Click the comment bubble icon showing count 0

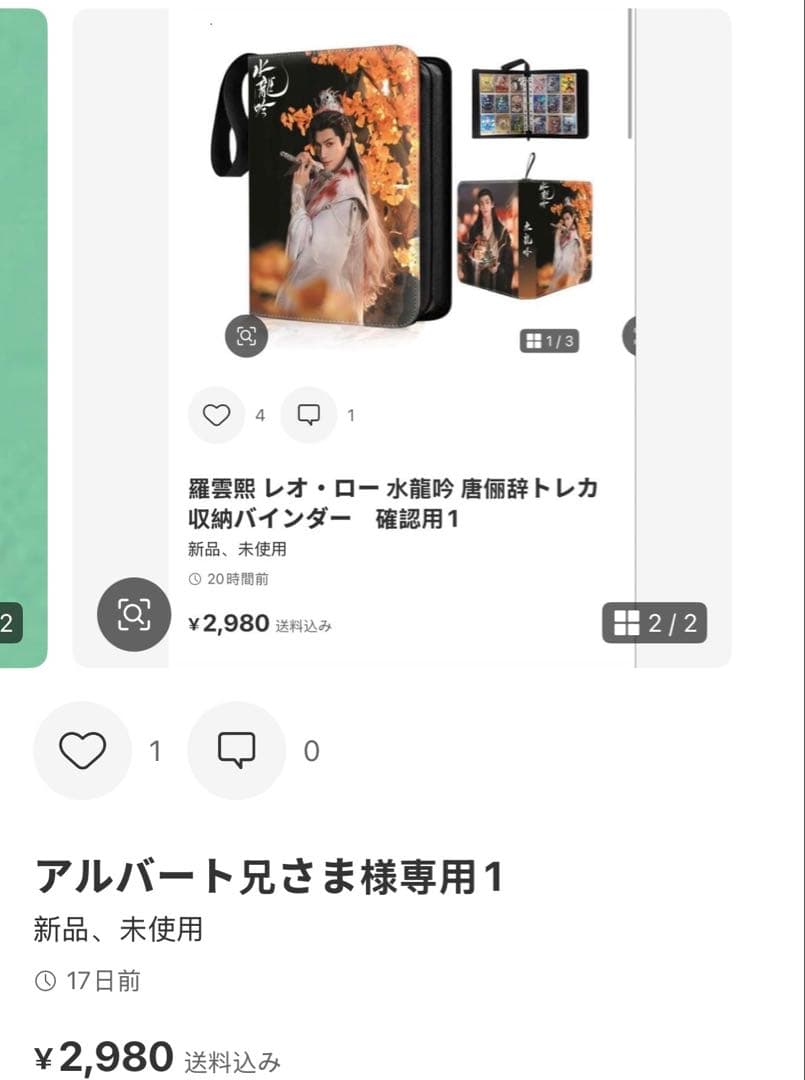pyautogui.click(x=236, y=749)
